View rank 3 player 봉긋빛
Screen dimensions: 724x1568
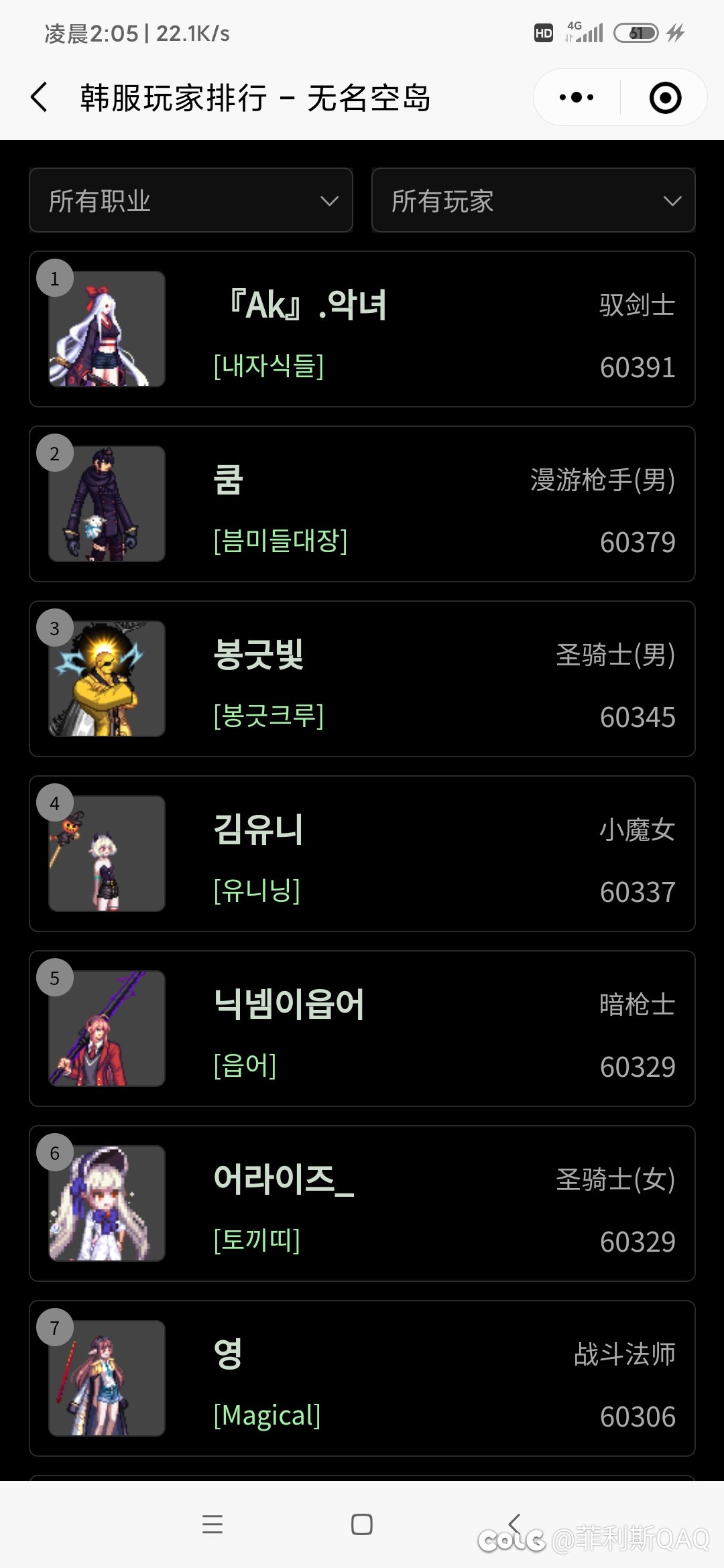coord(362,679)
